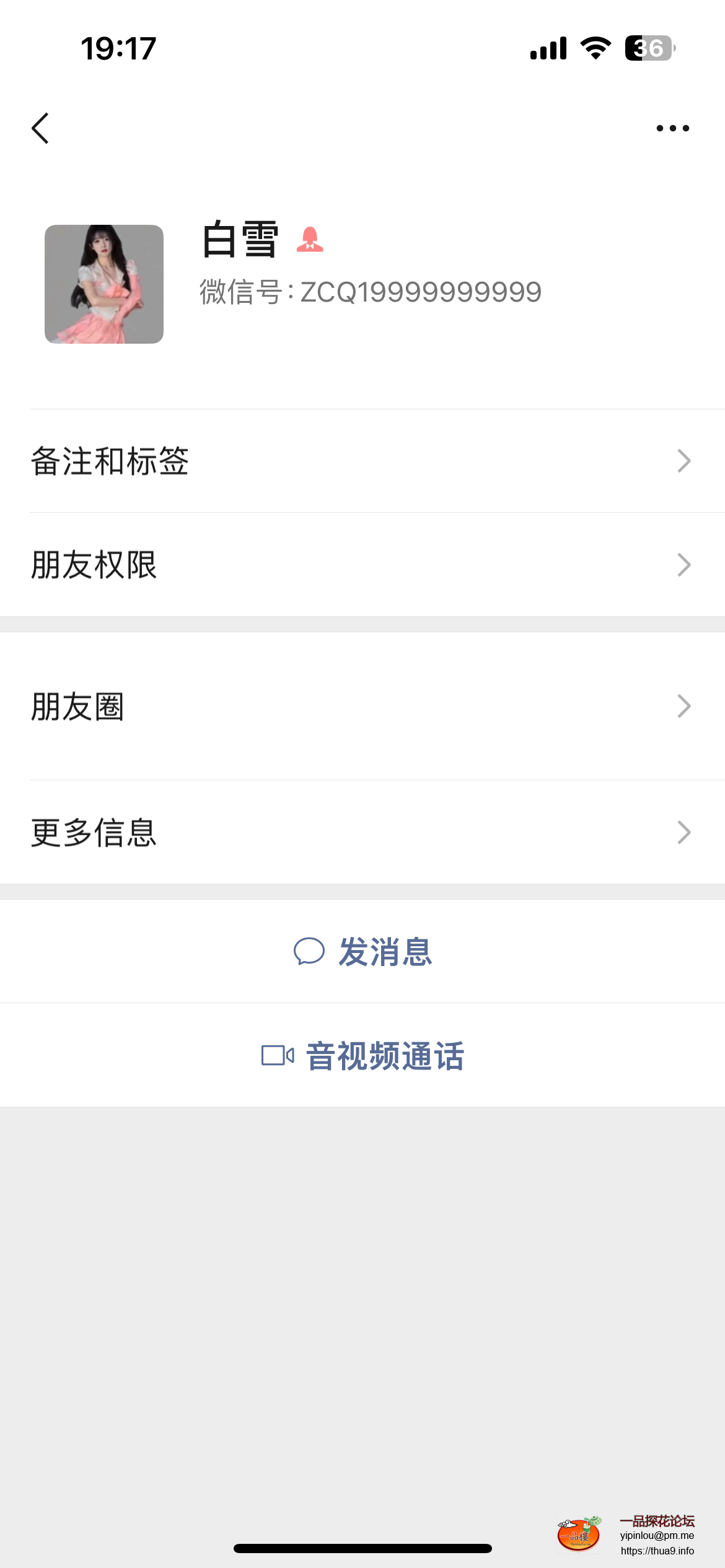
Task: Open 朋友圈 to view Moments
Action: tap(362, 705)
